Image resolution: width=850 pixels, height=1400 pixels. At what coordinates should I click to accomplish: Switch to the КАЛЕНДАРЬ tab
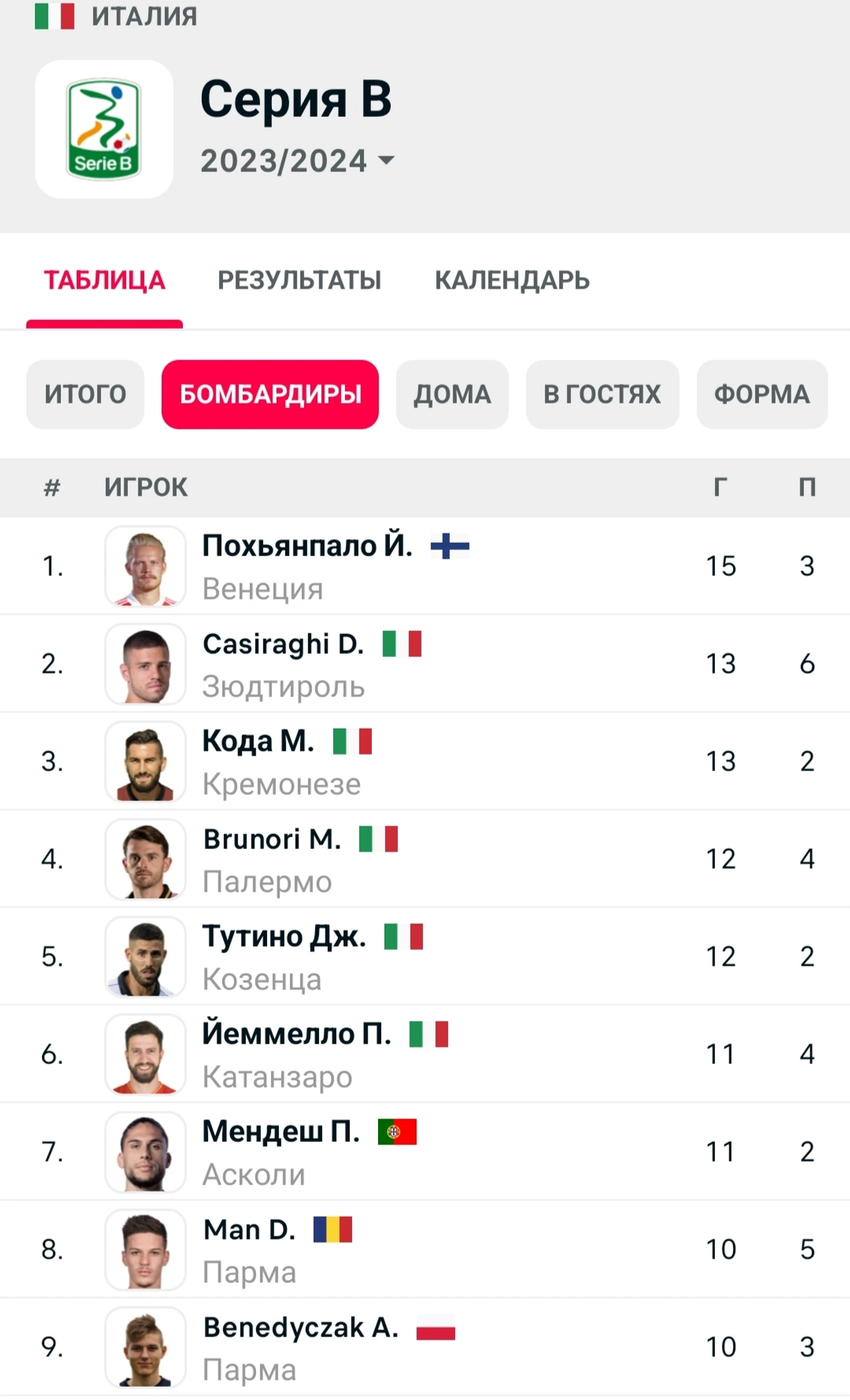tap(512, 281)
